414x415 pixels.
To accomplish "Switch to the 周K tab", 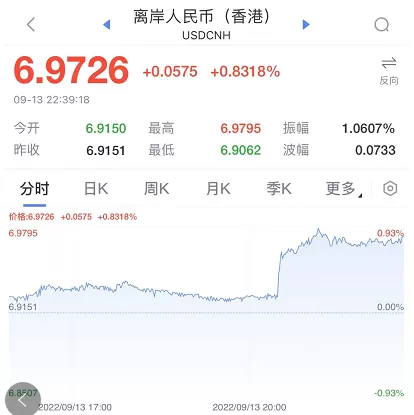I will point(157,189).
